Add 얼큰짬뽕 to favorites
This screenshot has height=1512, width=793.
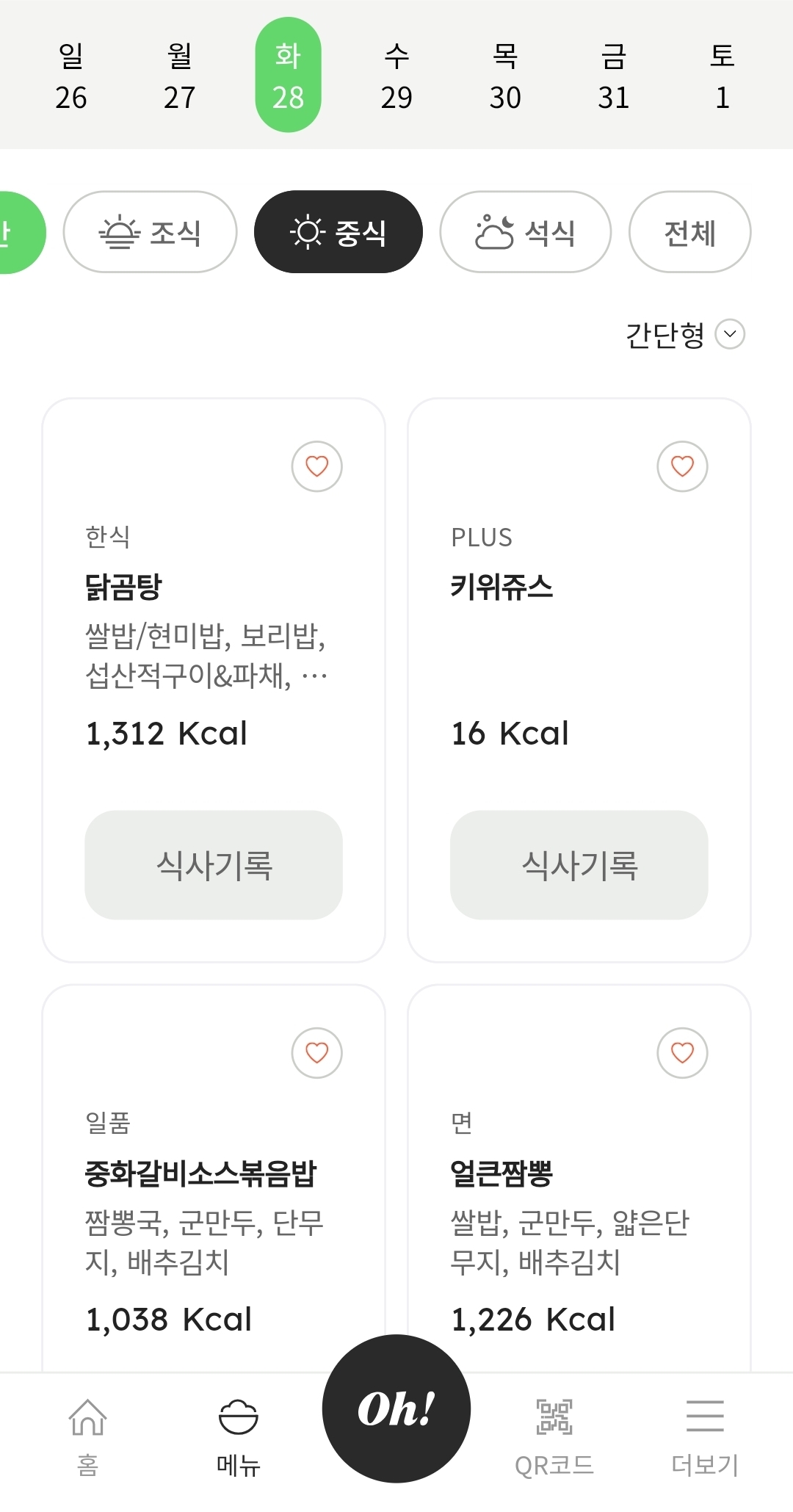682,1052
